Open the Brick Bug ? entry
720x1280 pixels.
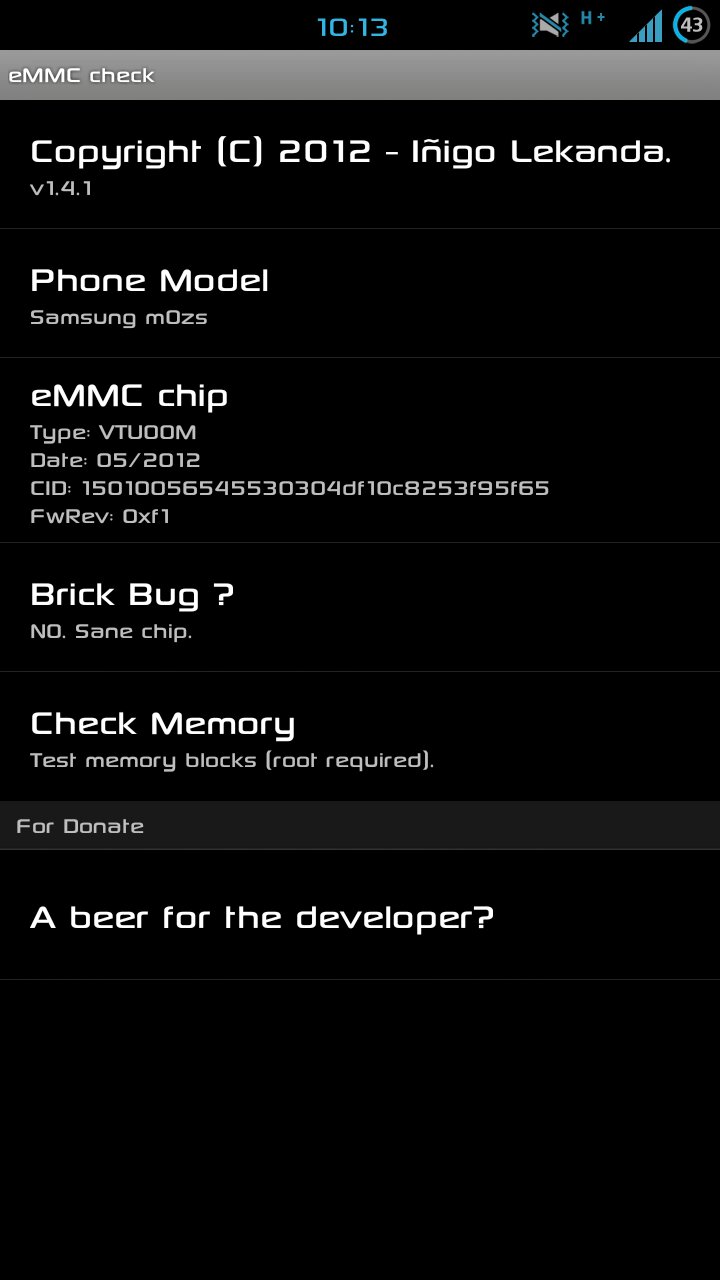[x=360, y=607]
